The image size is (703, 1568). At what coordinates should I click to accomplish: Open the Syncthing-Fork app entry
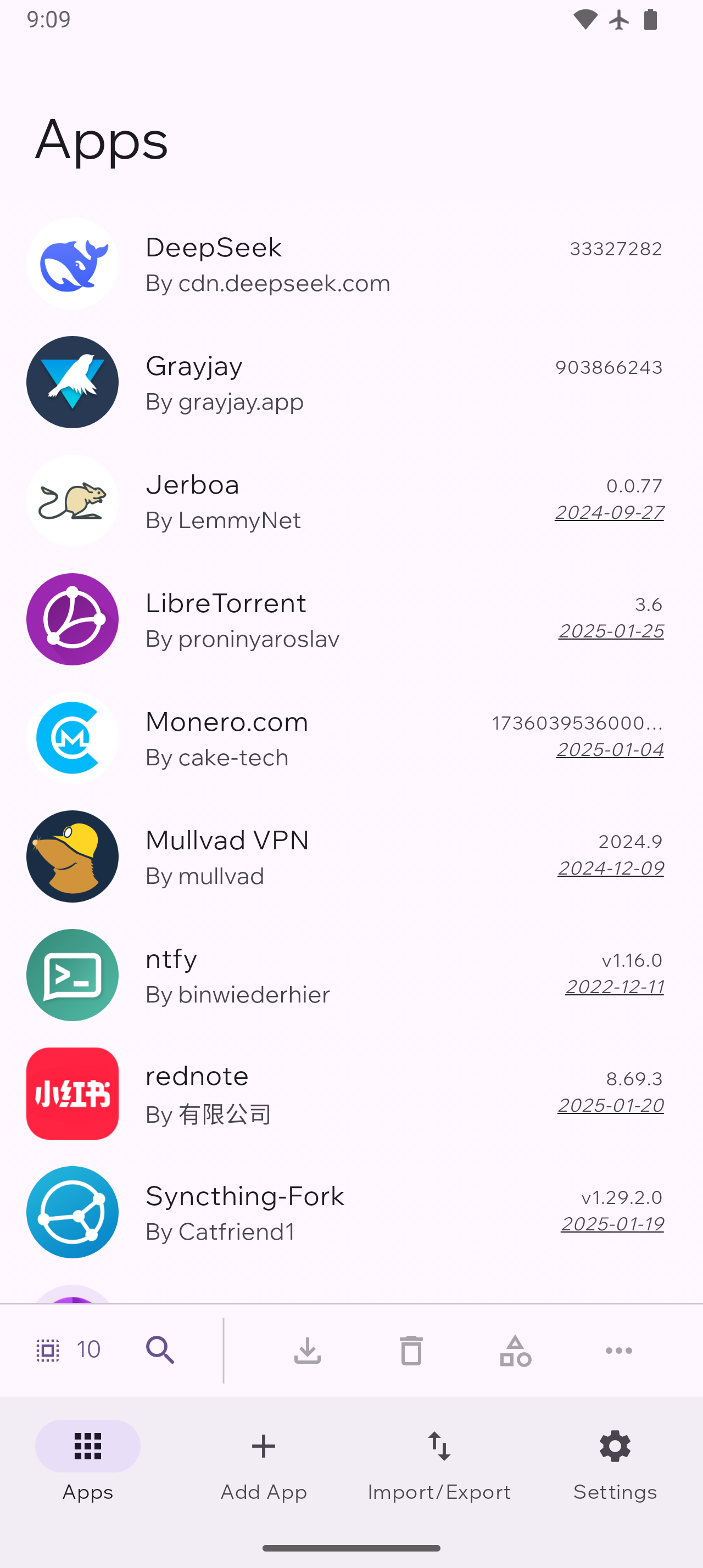coord(304,1213)
